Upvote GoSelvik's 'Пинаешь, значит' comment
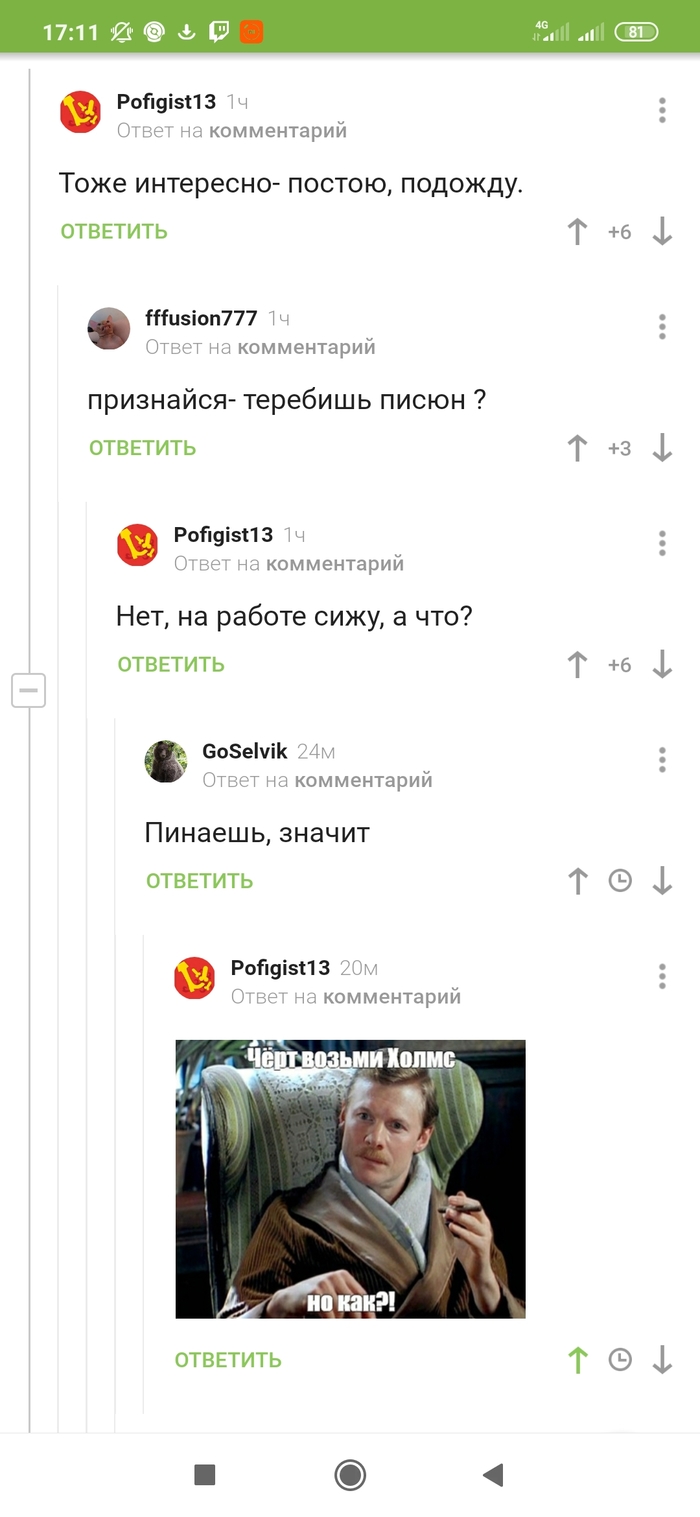 [577, 881]
